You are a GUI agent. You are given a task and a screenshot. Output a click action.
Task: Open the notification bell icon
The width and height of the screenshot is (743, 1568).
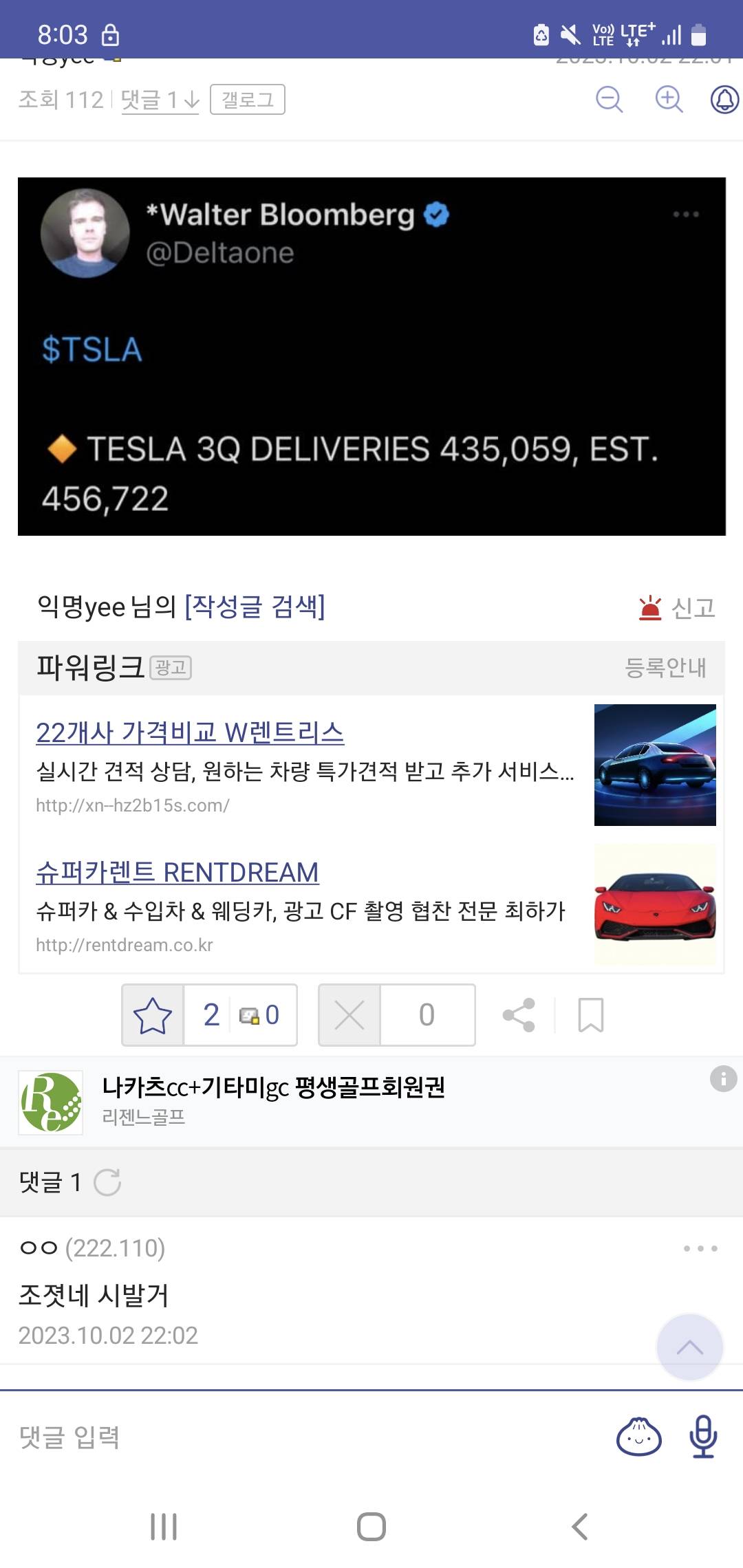click(724, 100)
